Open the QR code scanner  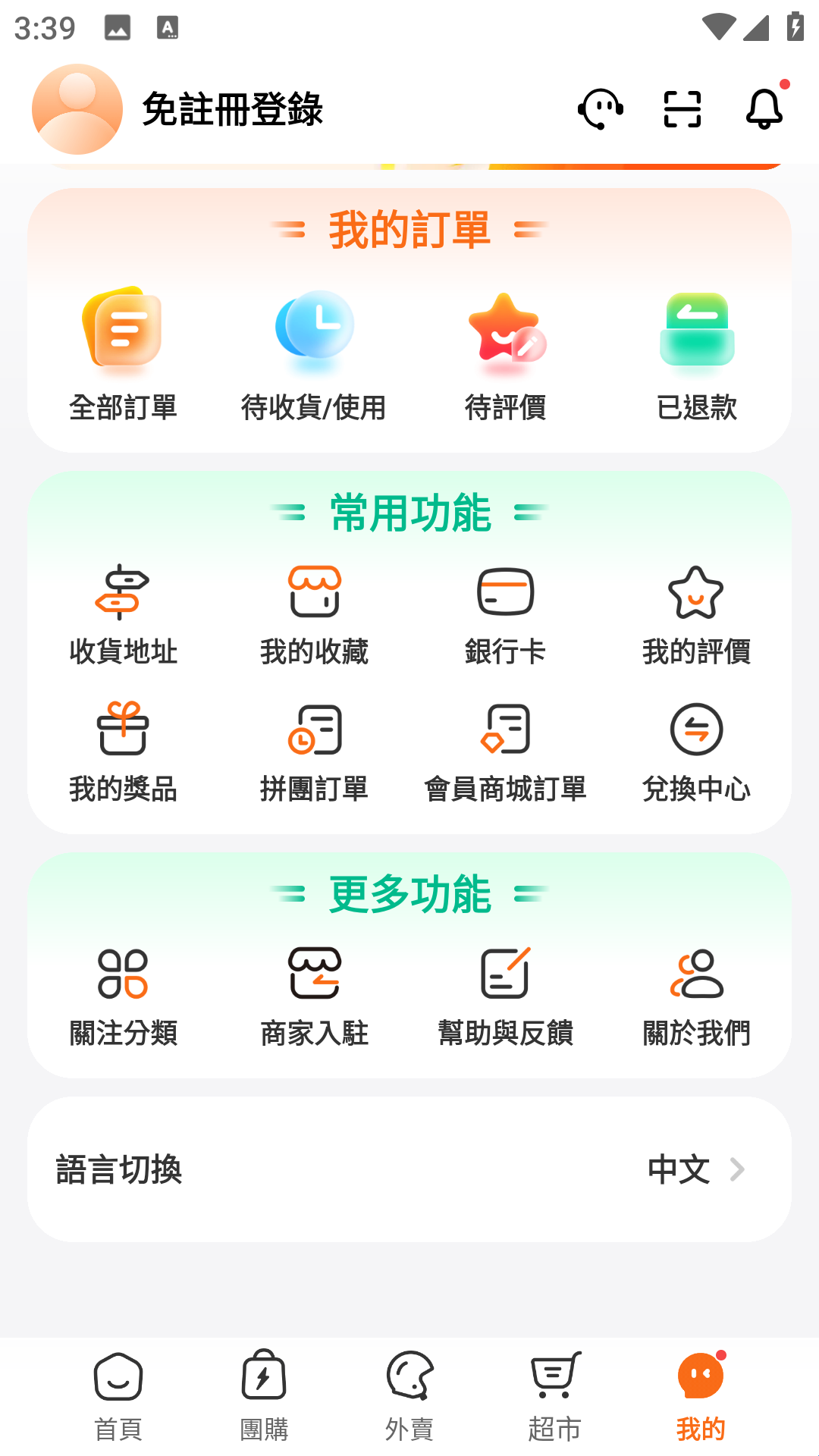click(682, 109)
